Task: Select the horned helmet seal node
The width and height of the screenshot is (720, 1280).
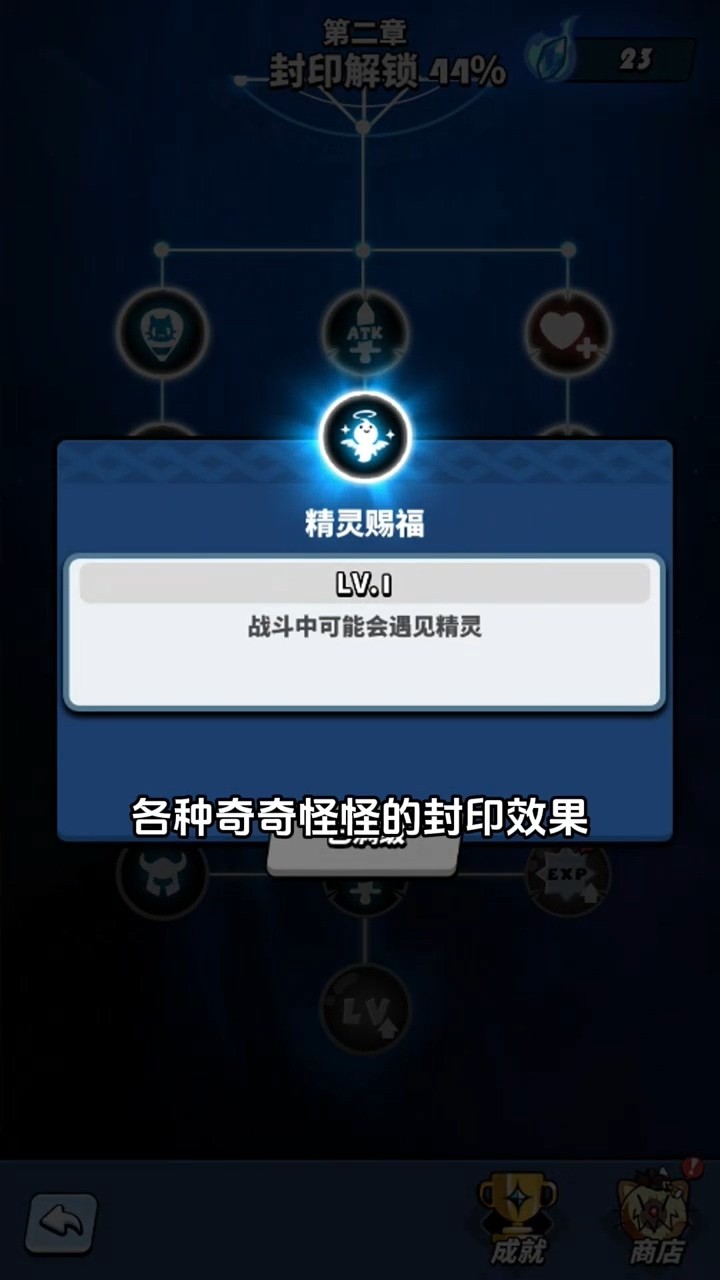Action: pyautogui.click(x=162, y=876)
